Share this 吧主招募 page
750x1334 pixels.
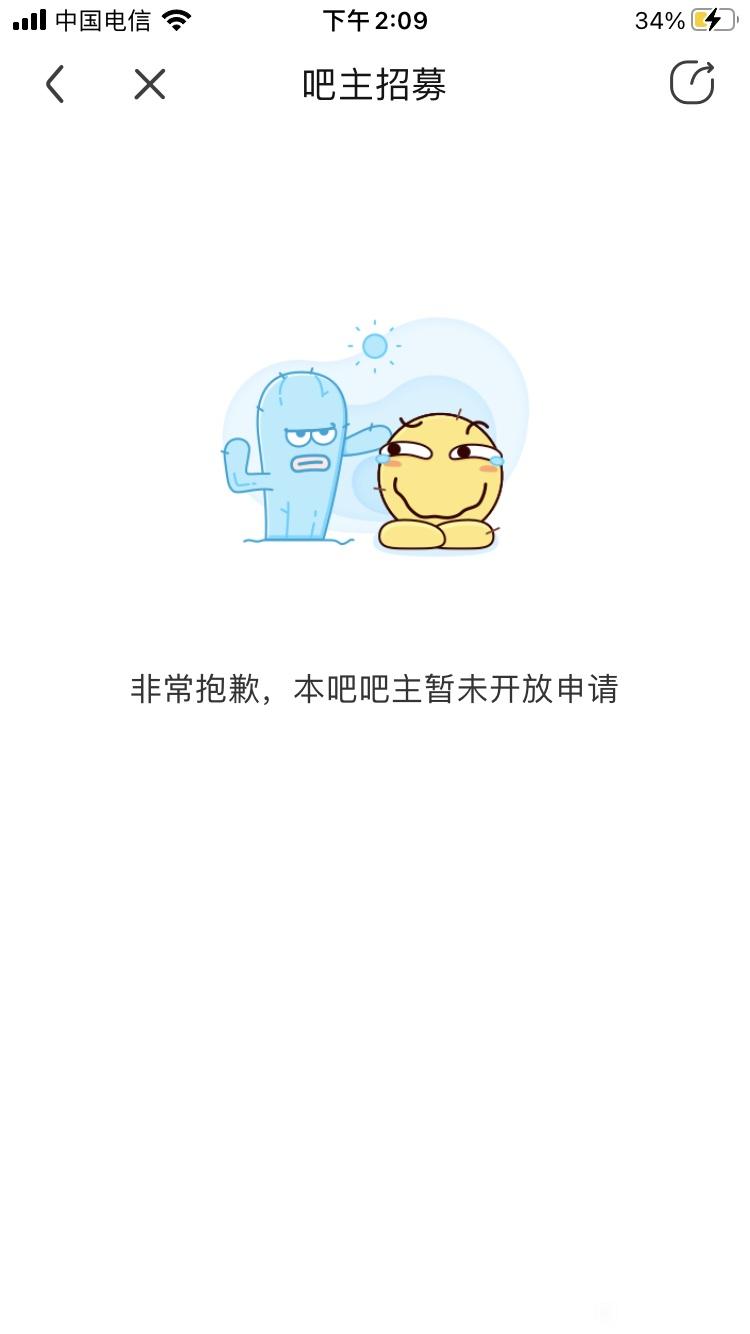point(692,83)
